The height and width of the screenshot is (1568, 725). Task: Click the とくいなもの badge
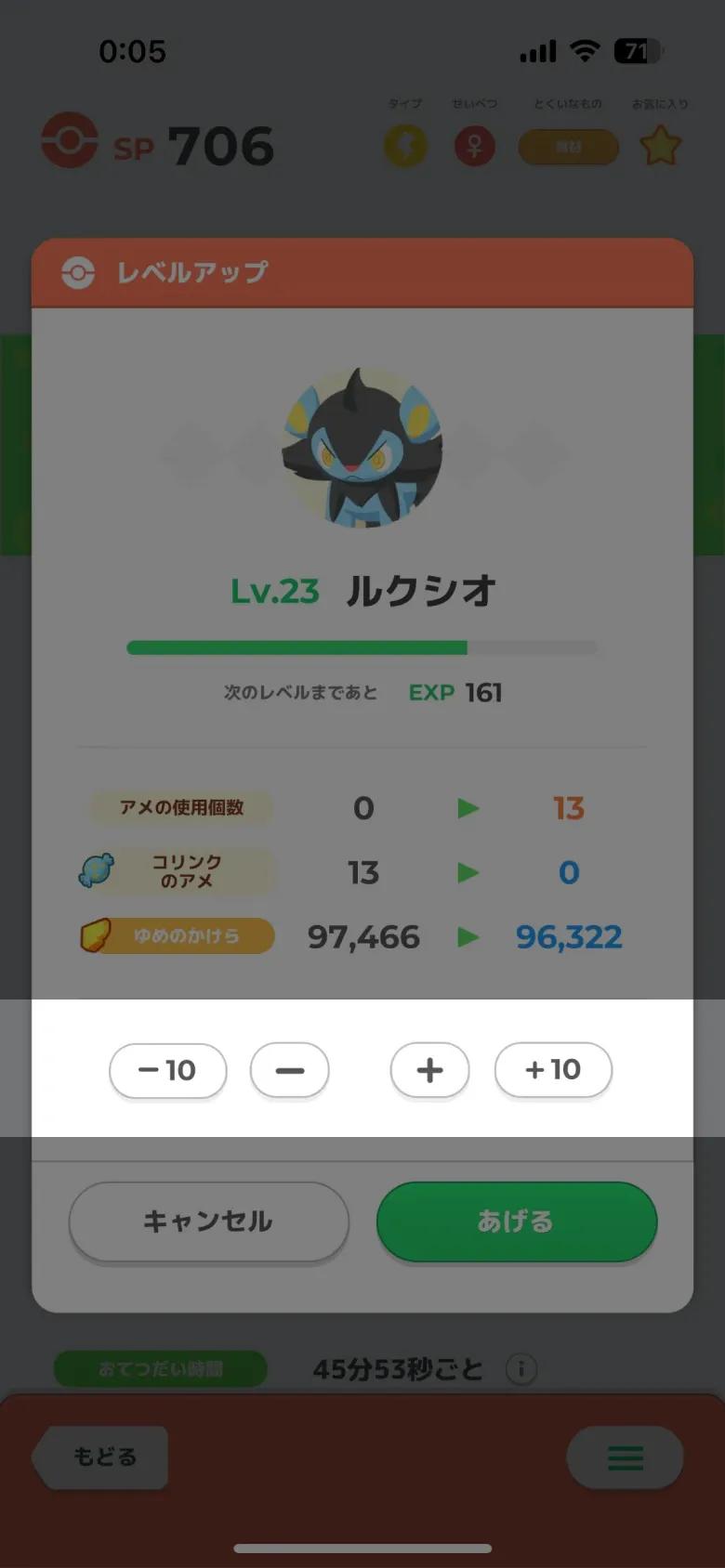click(569, 147)
